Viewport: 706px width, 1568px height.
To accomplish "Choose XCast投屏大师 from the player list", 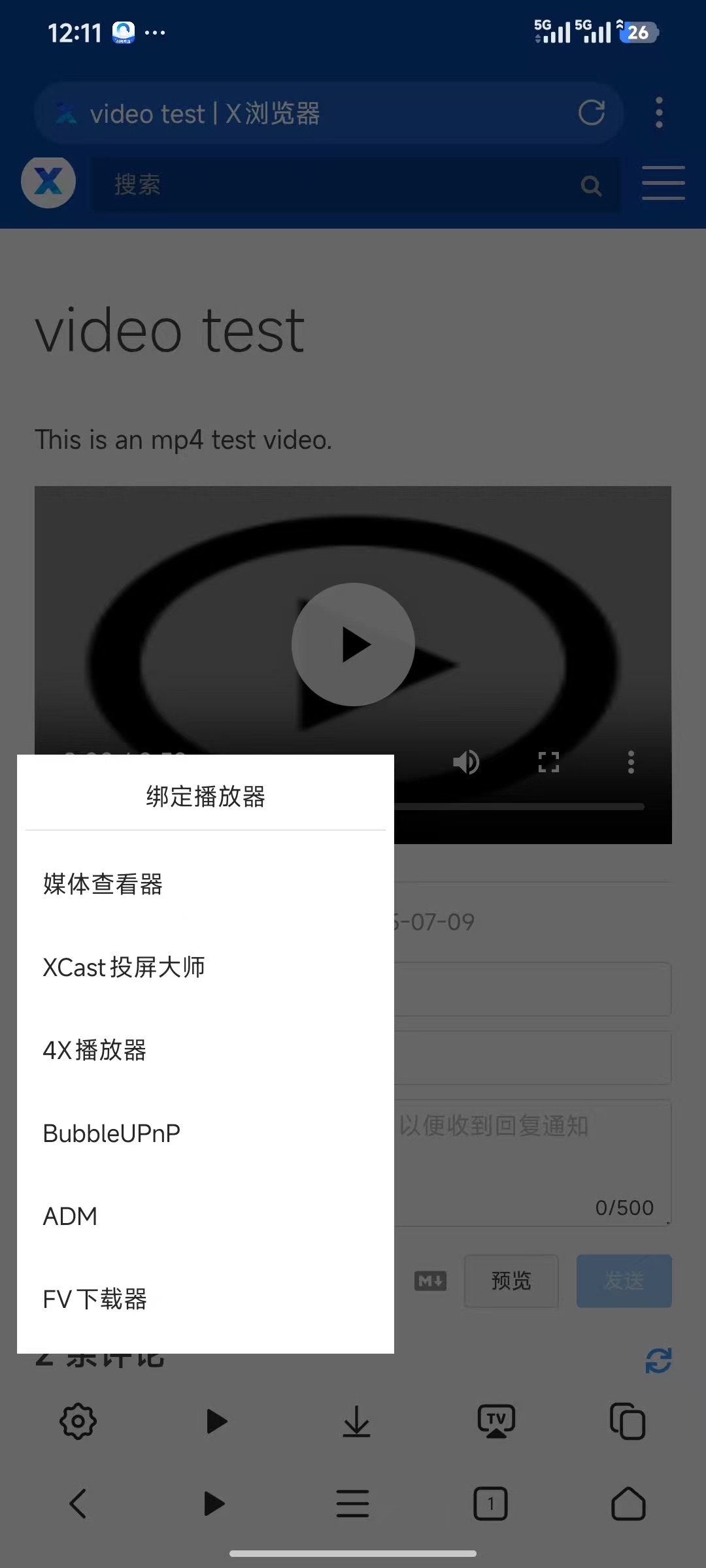I will point(124,967).
